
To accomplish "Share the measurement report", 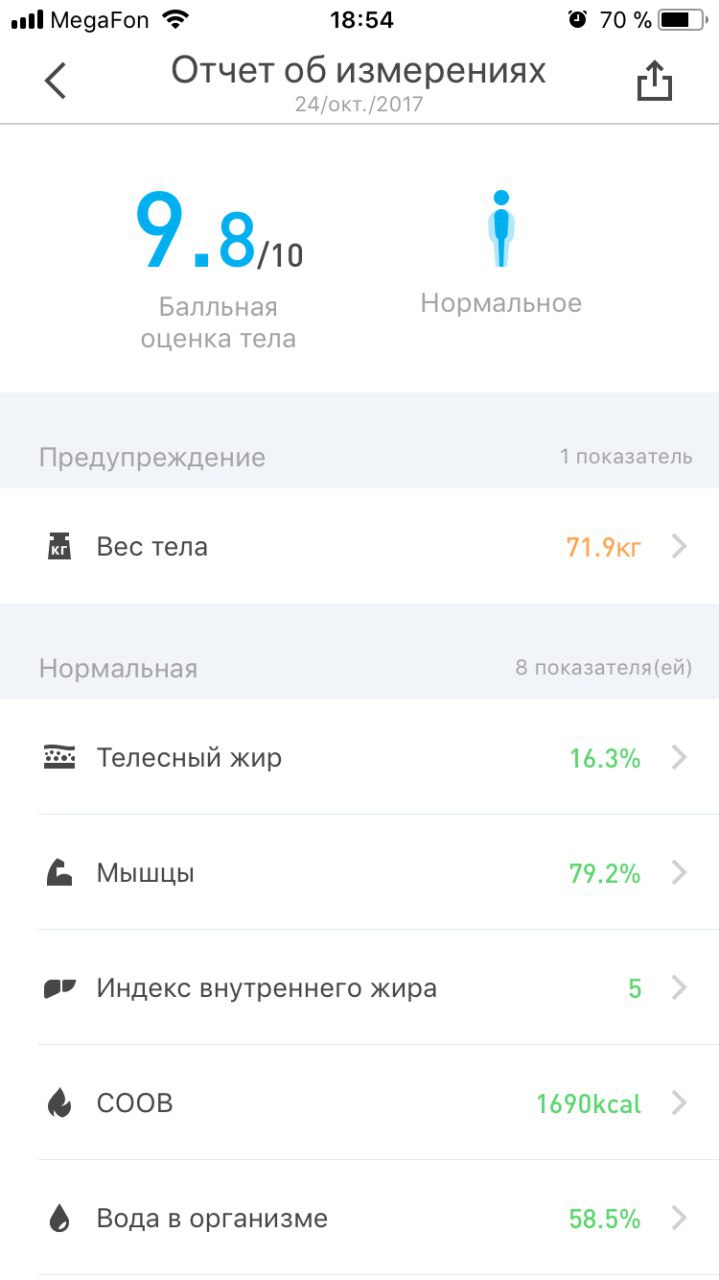I will coord(655,81).
